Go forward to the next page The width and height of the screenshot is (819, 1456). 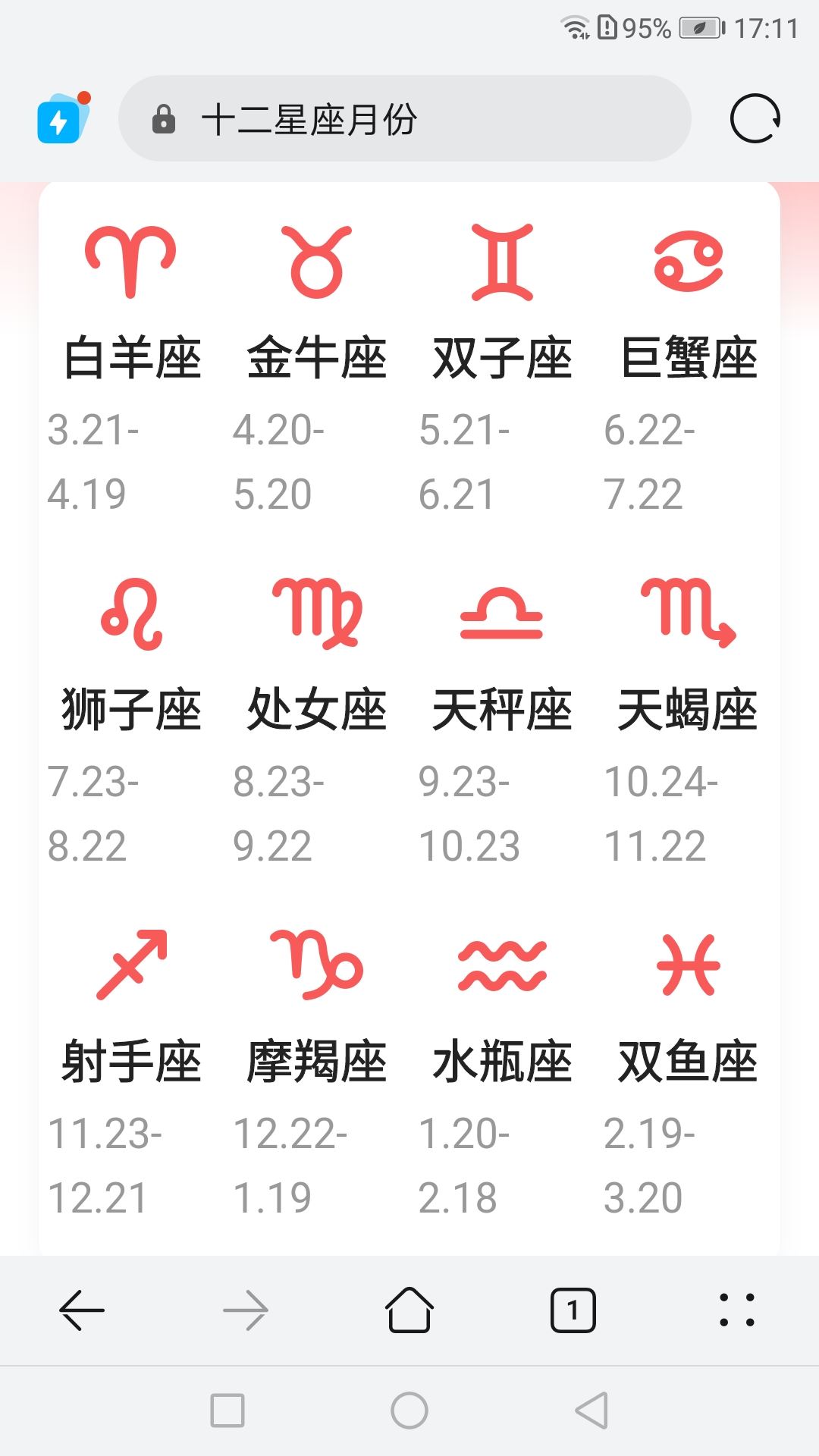click(246, 1310)
